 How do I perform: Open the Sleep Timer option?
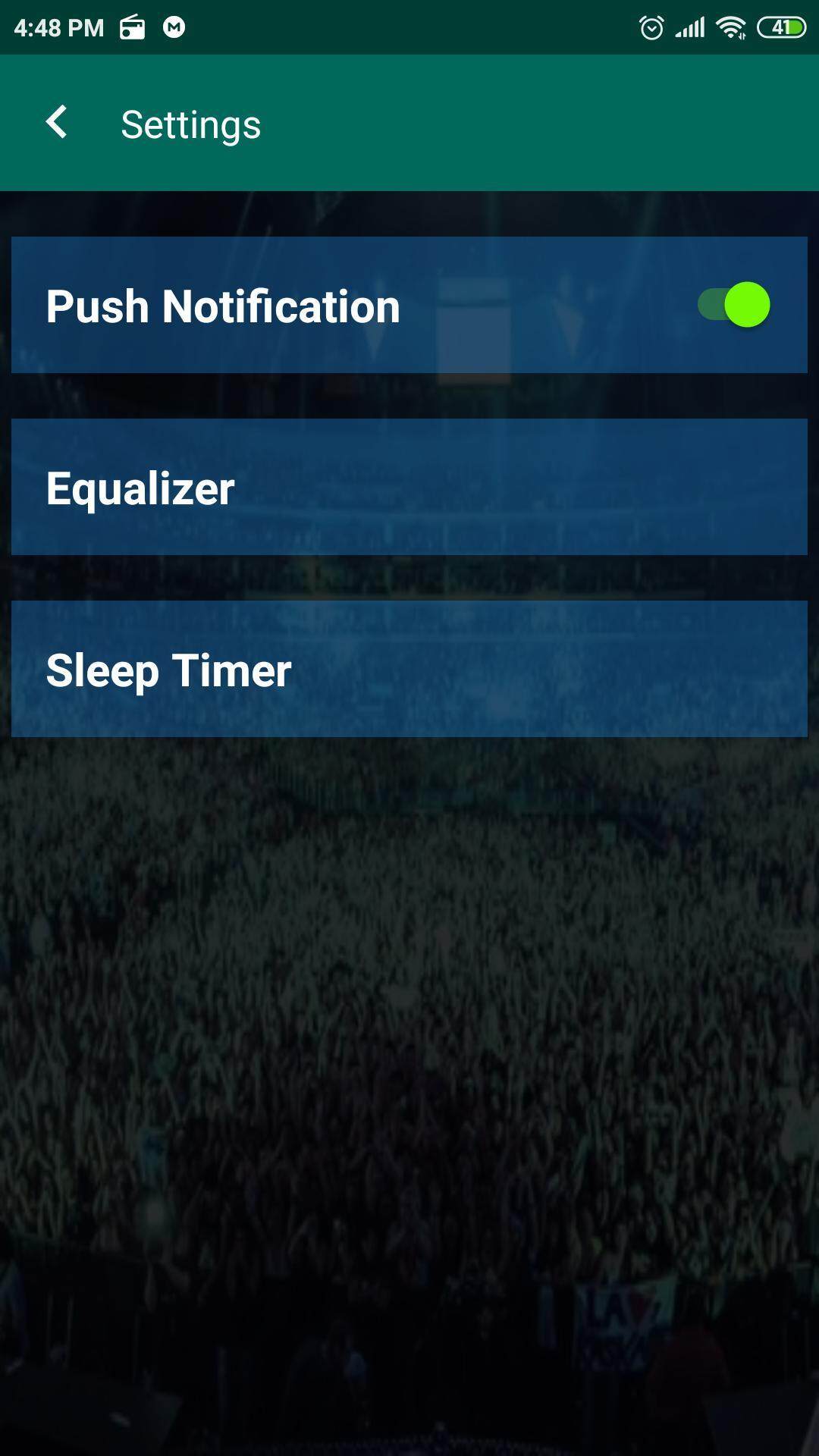(x=409, y=669)
